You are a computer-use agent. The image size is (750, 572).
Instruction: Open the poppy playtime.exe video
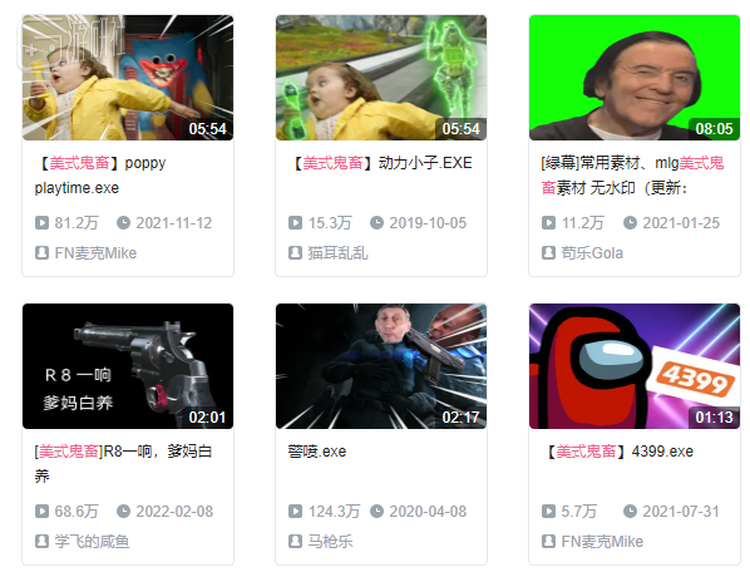click(x=127, y=78)
